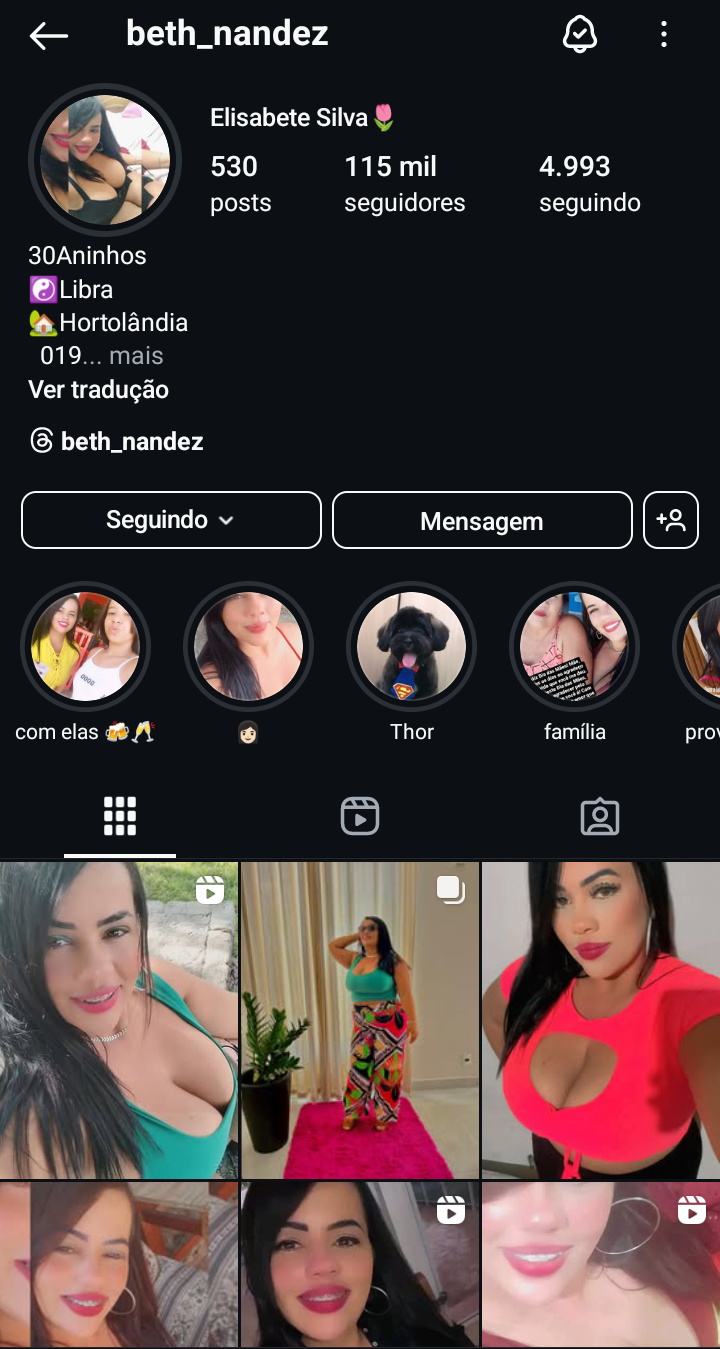Select the posts grid tab
Image resolution: width=720 pixels, height=1349 pixels.
coord(120,816)
